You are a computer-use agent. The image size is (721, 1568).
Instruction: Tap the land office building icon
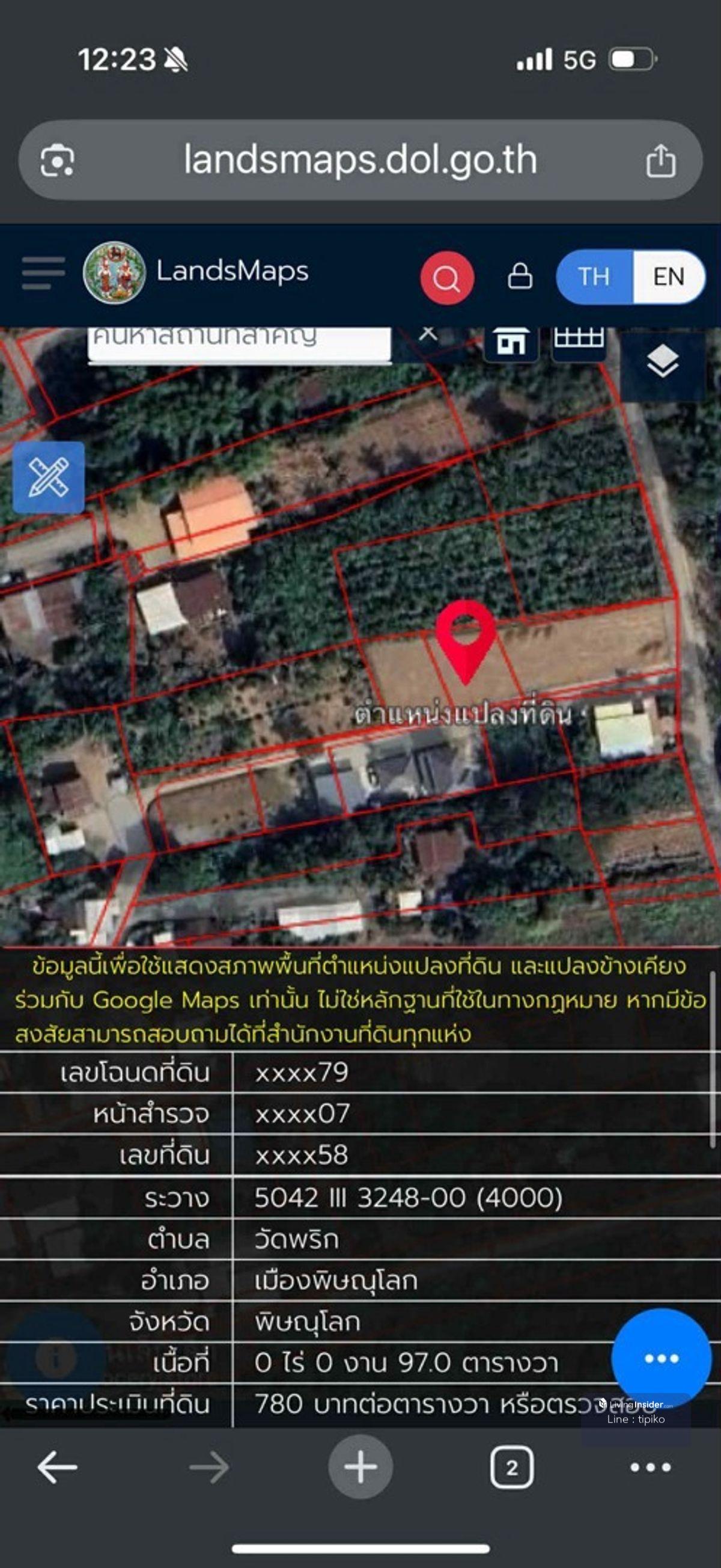coord(511,343)
